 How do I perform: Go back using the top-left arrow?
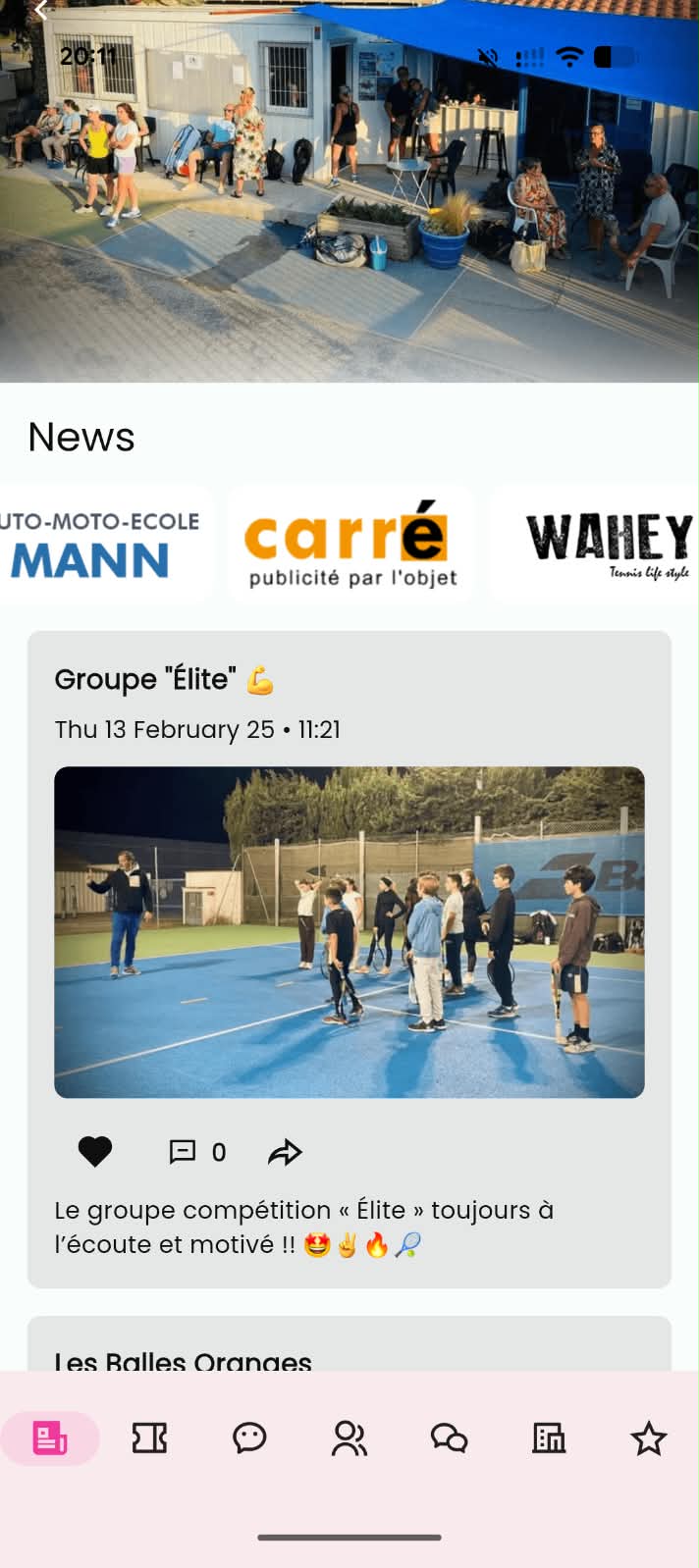[x=41, y=11]
